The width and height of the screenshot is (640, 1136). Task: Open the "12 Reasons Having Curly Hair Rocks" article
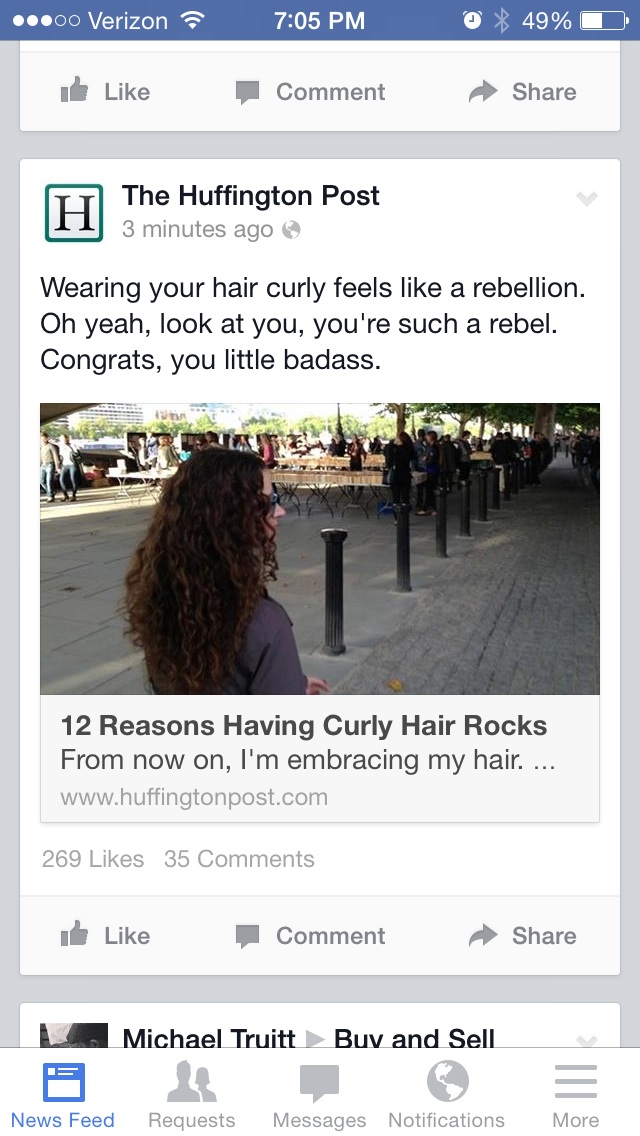(x=303, y=726)
